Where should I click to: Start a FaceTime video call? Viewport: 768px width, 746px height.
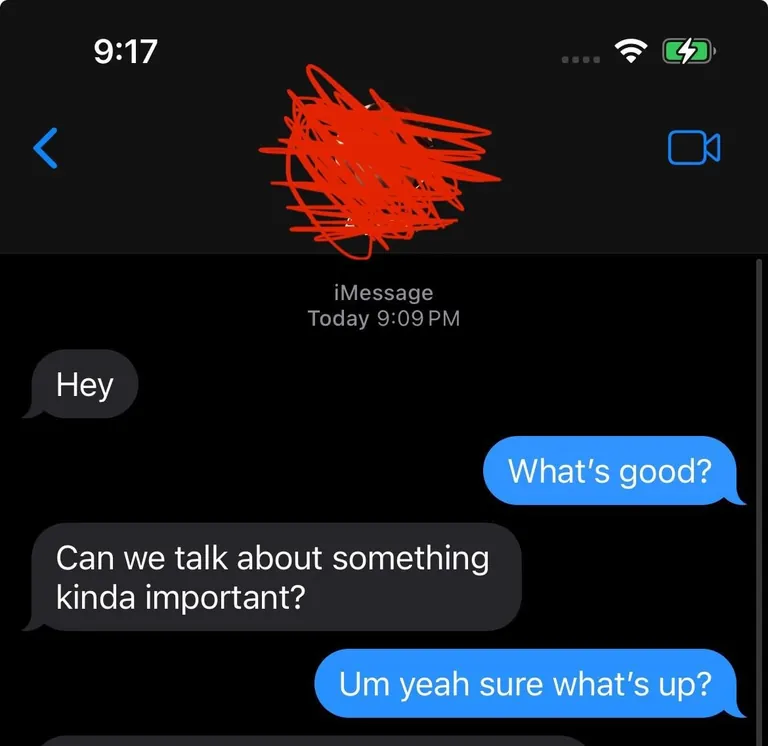click(x=693, y=148)
